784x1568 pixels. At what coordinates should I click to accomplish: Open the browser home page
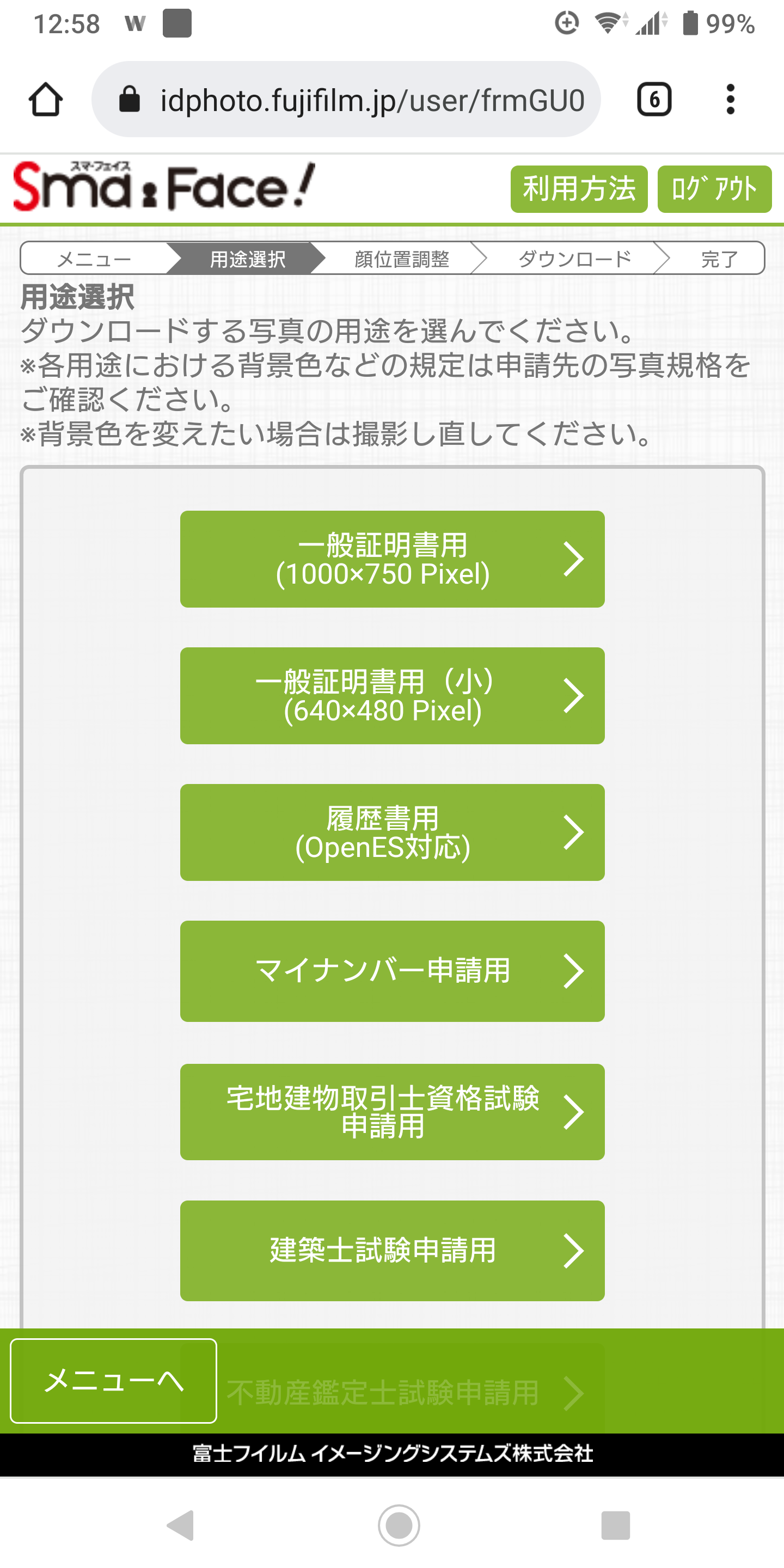(x=46, y=99)
